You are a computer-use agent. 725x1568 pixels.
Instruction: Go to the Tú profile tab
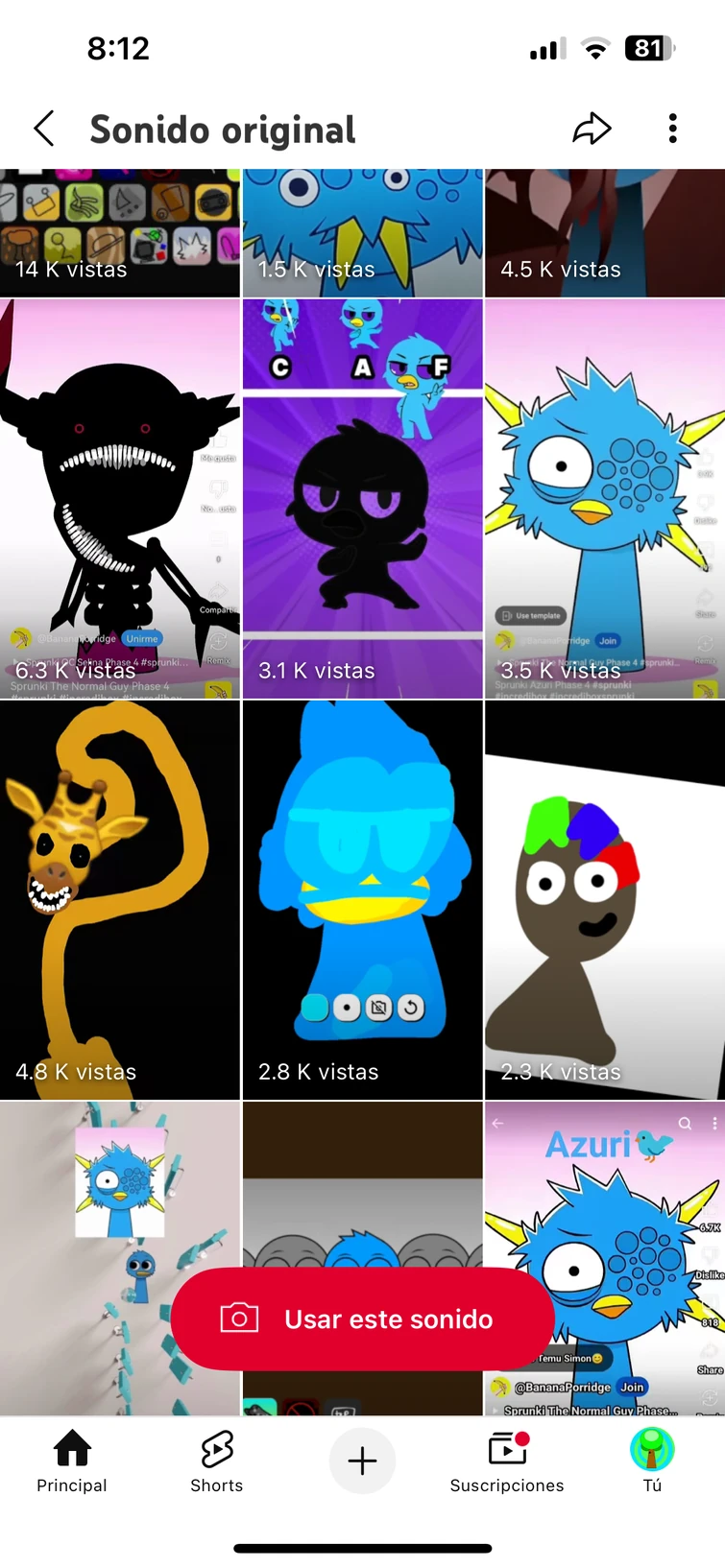pyautogui.click(x=652, y=1461)
